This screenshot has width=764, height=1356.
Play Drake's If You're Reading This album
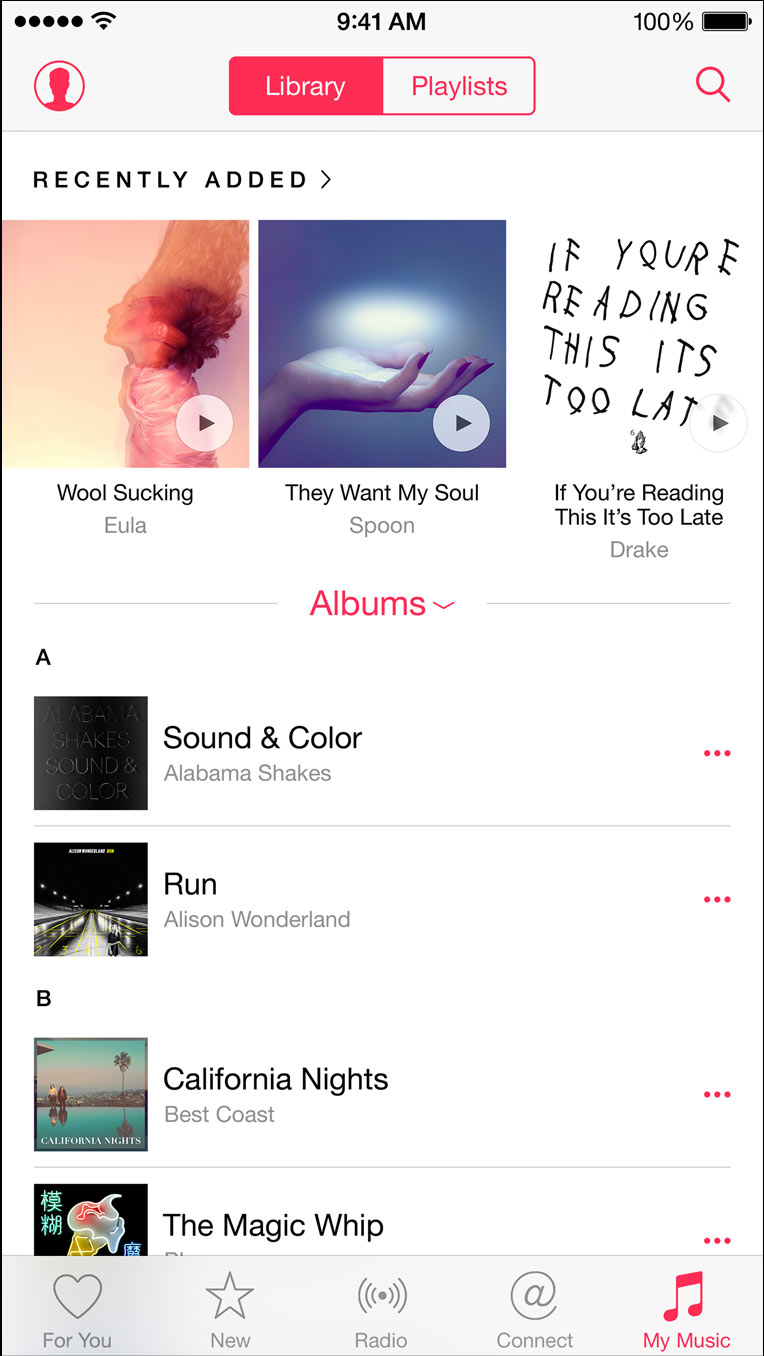719,423
